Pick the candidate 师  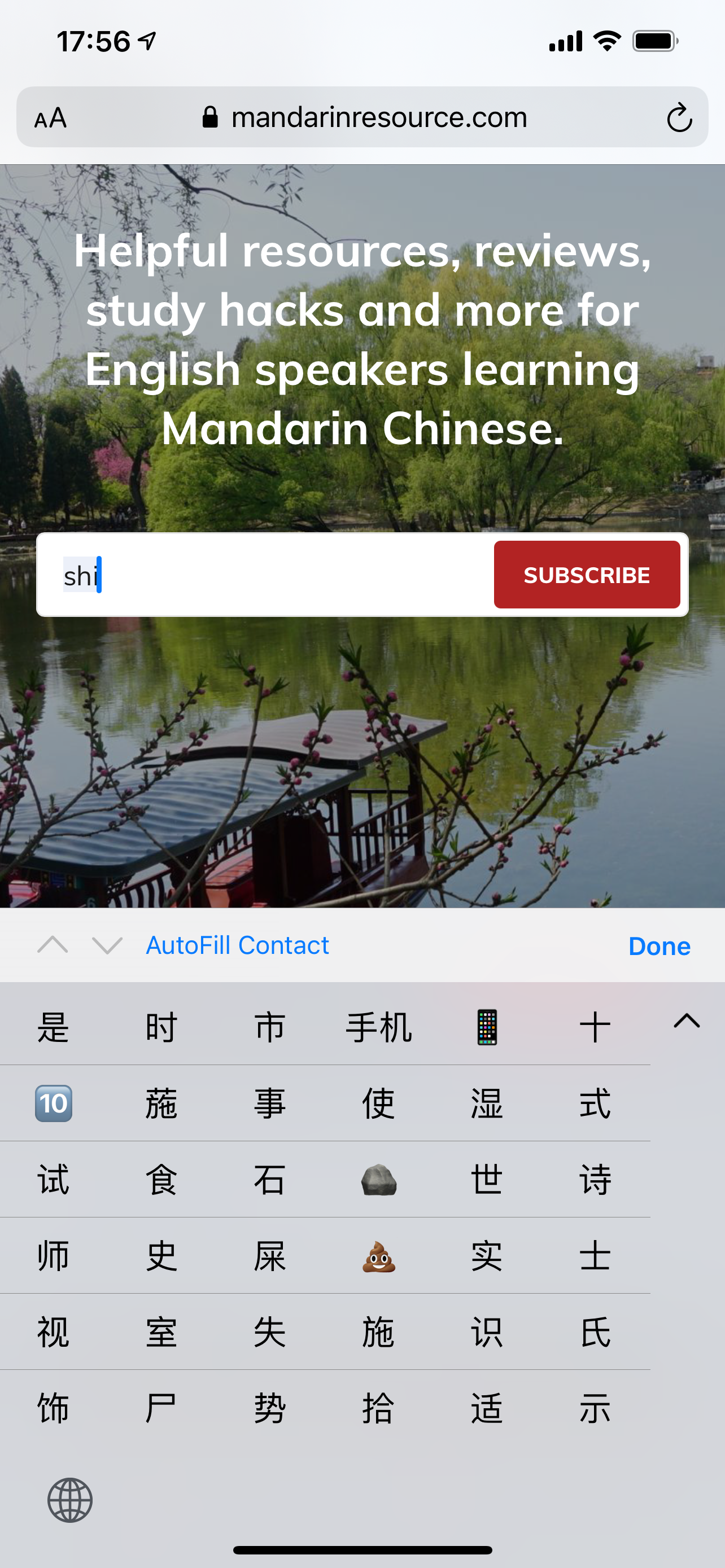pos(54,1256)
